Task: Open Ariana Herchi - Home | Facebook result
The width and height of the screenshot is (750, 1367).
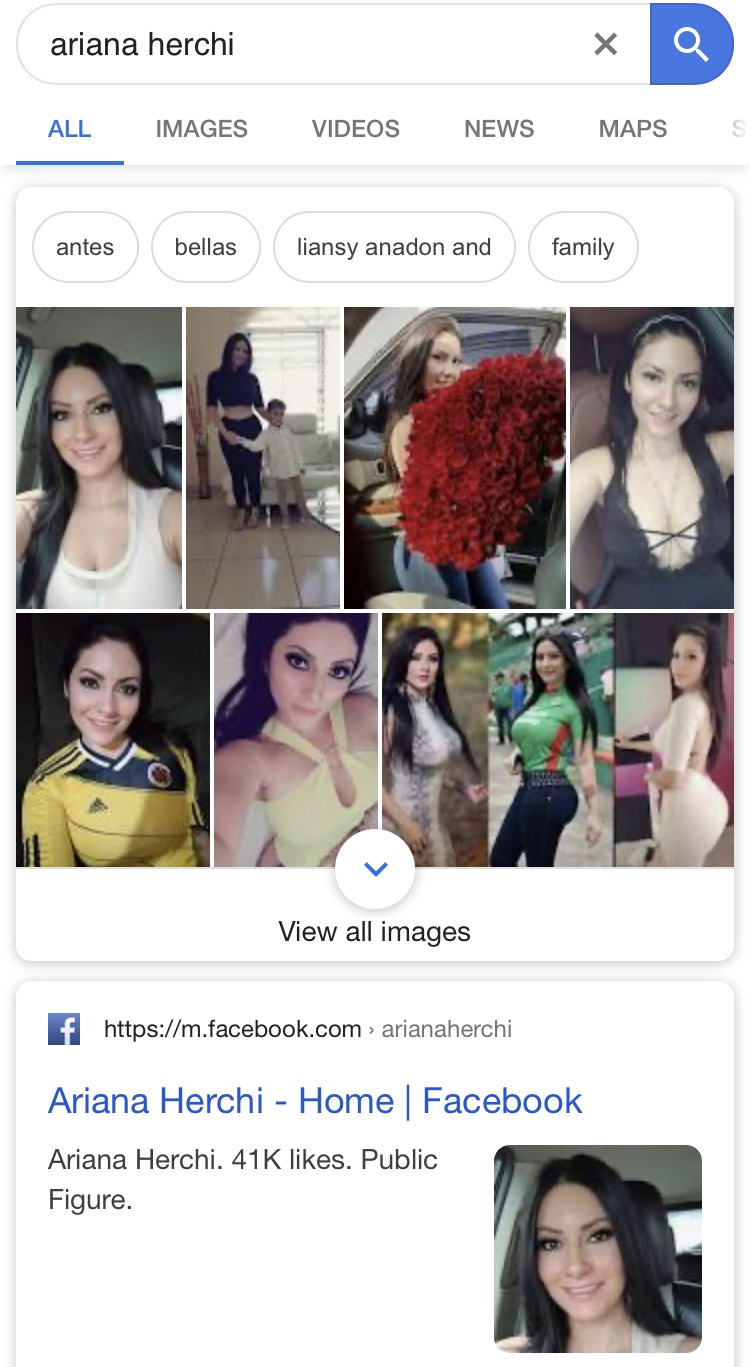Action: coord(315,1101)
